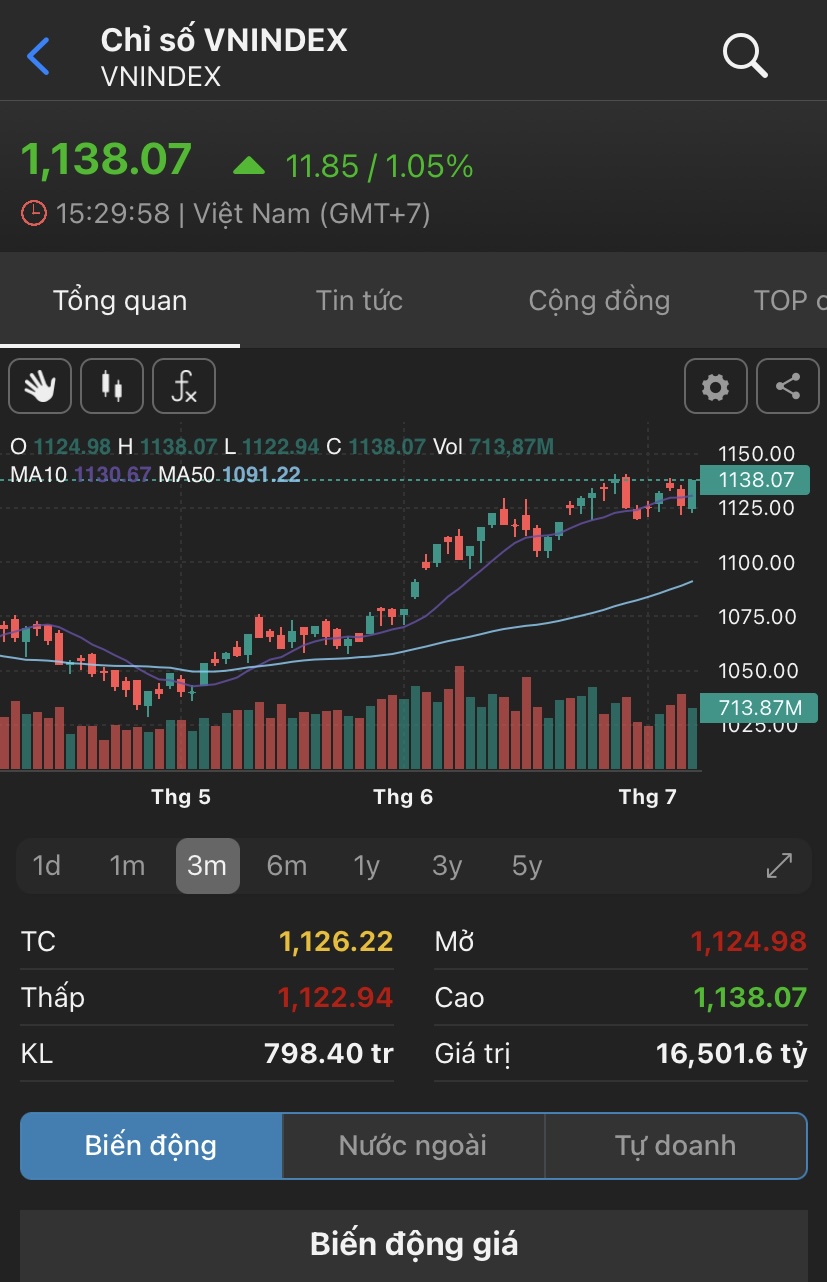Select the 1m chart range

pos(127,865)
